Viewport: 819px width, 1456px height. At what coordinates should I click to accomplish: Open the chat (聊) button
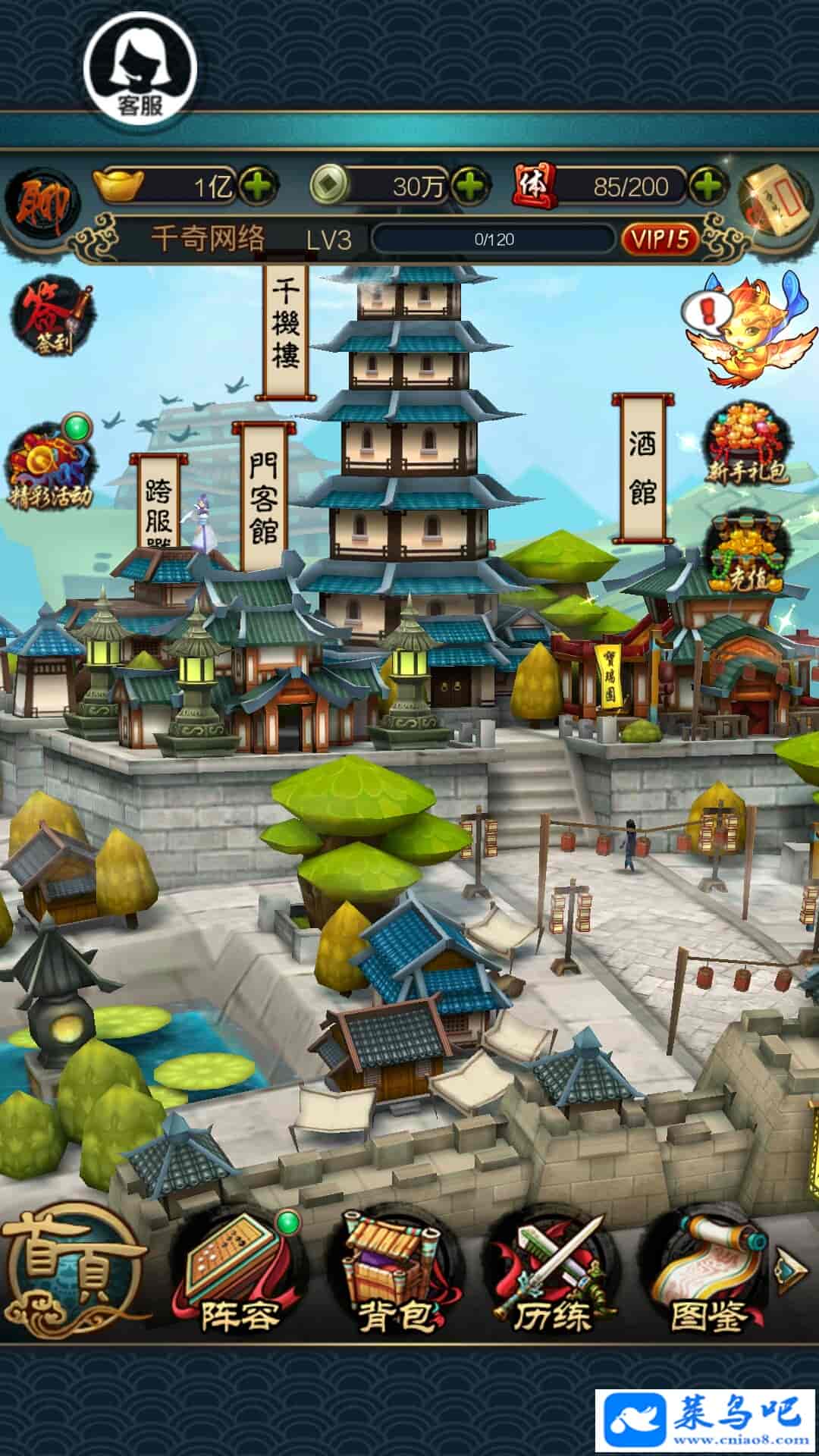point(42,203)
